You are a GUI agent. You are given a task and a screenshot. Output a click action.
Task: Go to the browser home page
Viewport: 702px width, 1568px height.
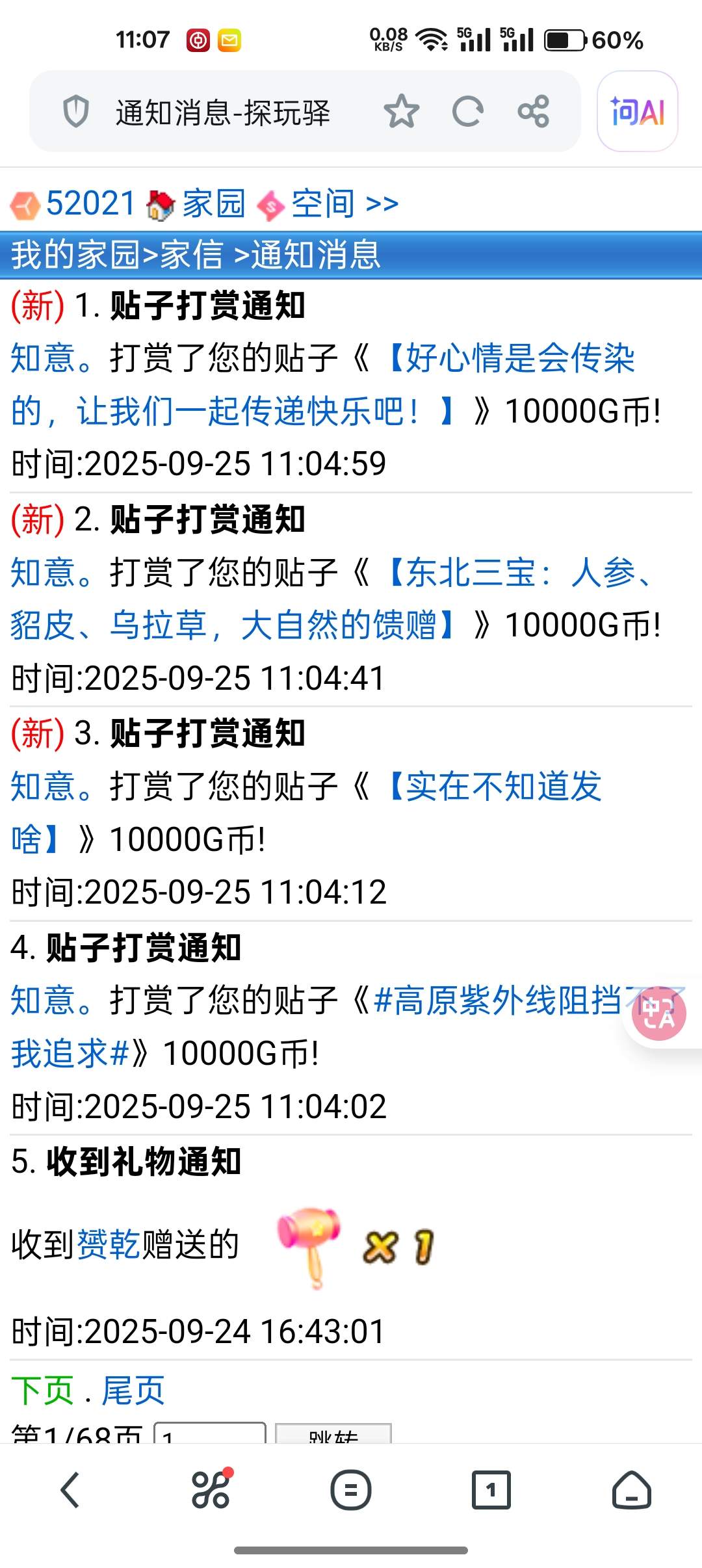[631, 1489]
